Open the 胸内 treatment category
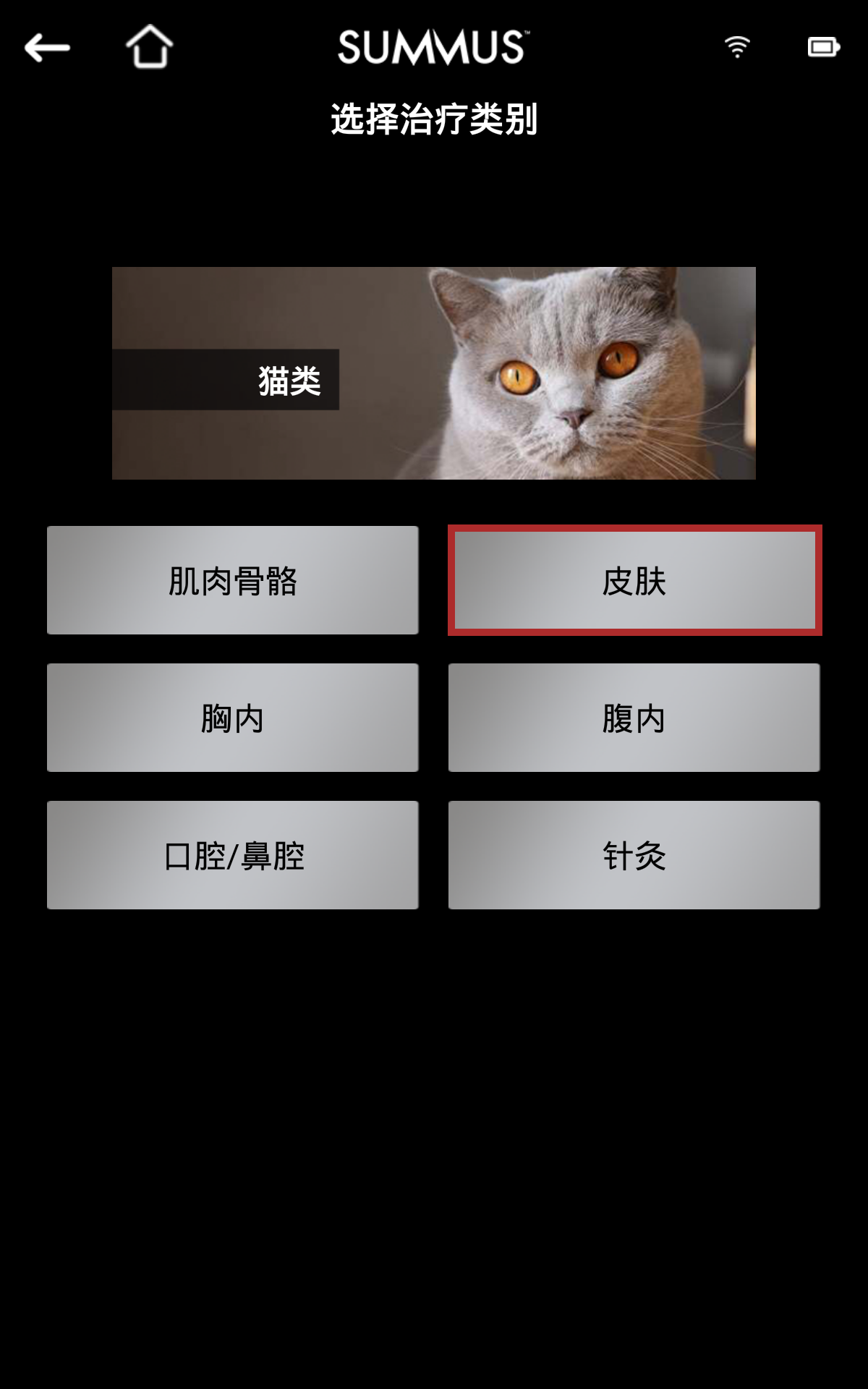The height and width of the screenshot is (1389, 868). [232, 718]
